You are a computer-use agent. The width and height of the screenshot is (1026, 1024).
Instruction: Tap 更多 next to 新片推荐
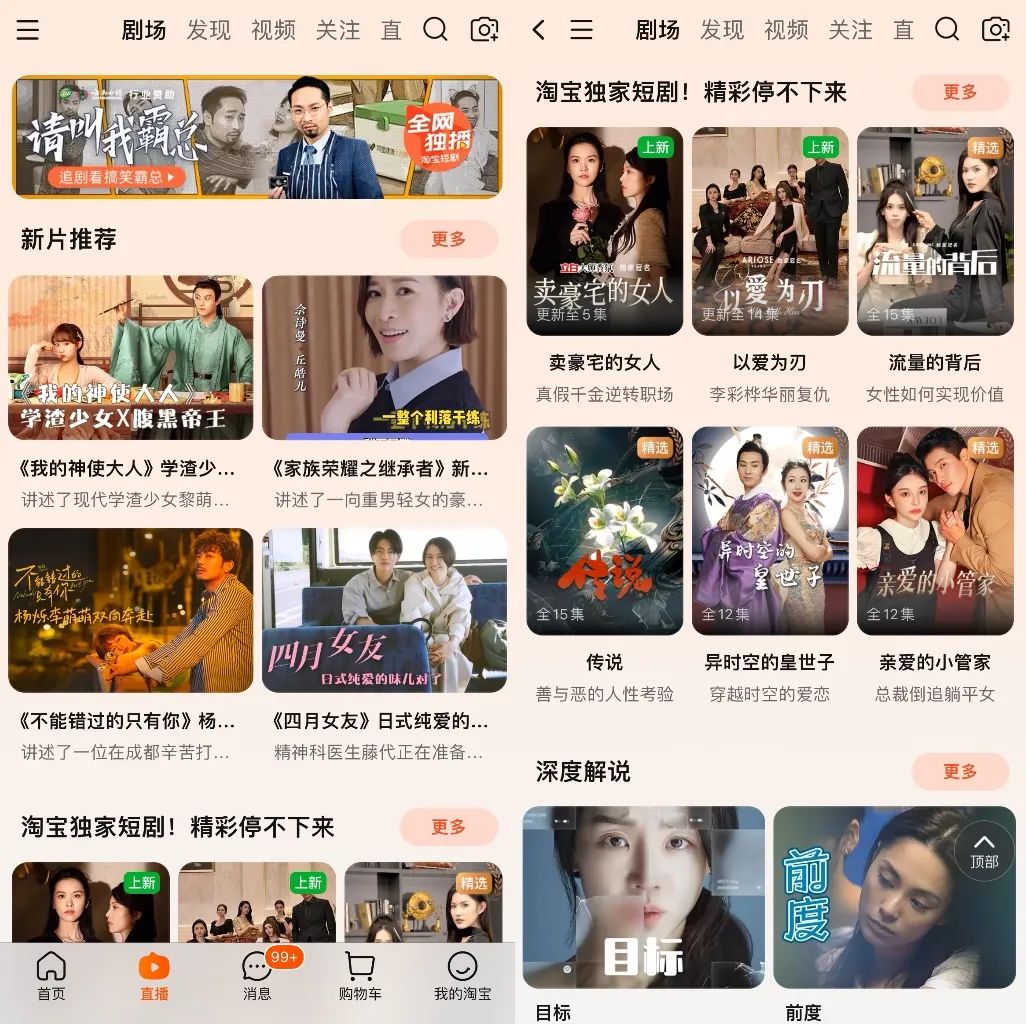[x=448, y=239]
